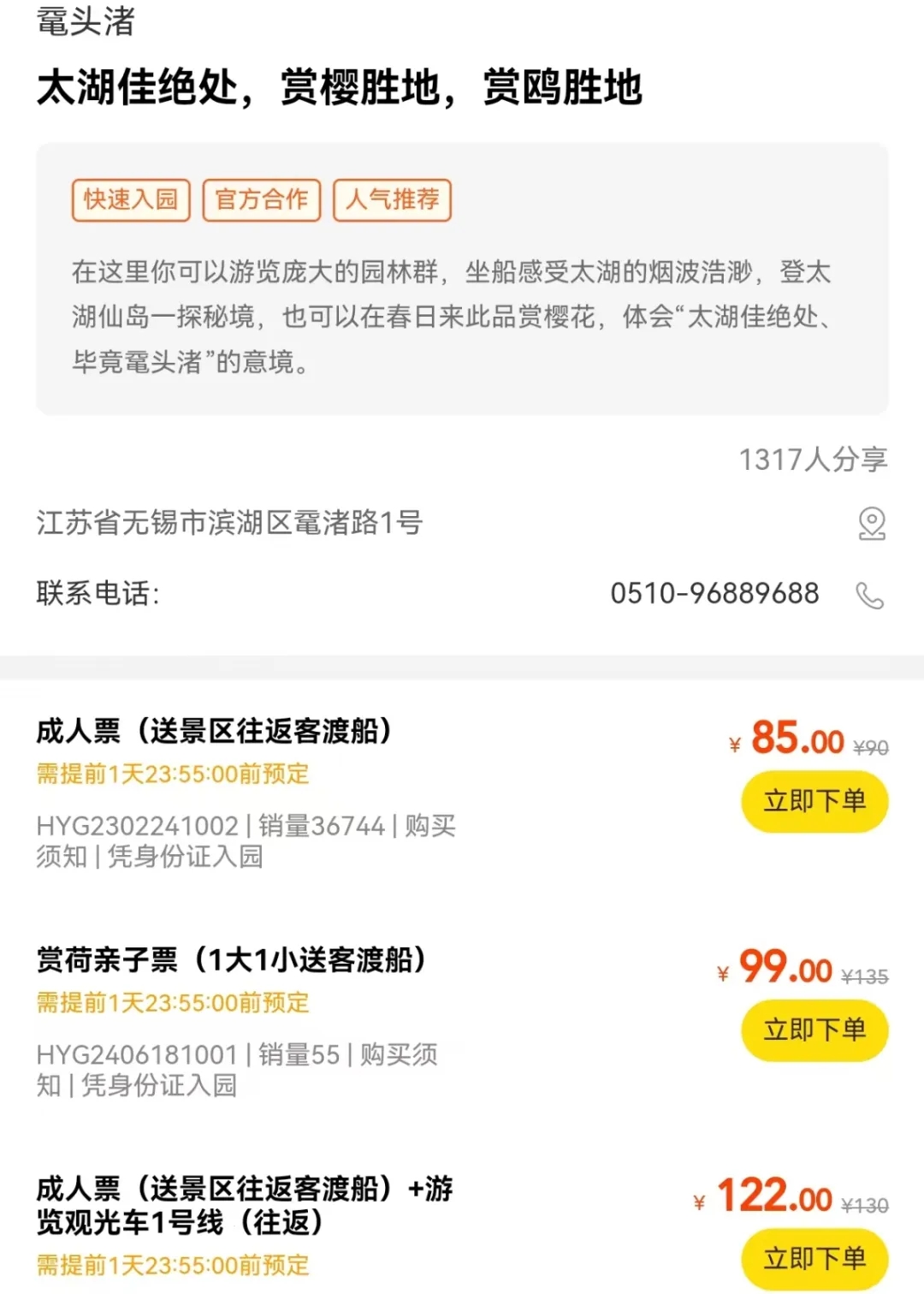
Task: Order the ¥122 adult ticket with sightseeing bus
Action: (814, 1258)
